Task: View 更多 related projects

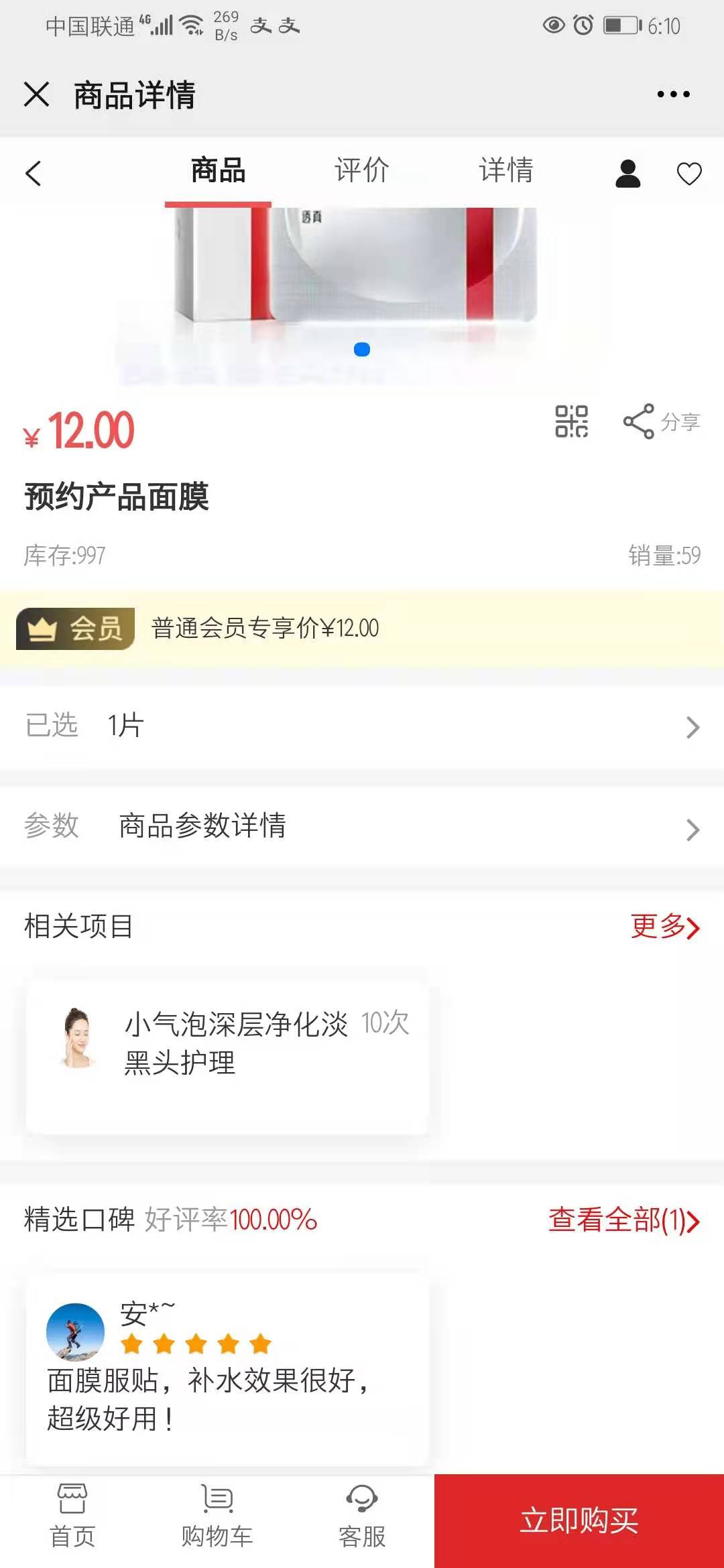Action: (x=664, y=927)
